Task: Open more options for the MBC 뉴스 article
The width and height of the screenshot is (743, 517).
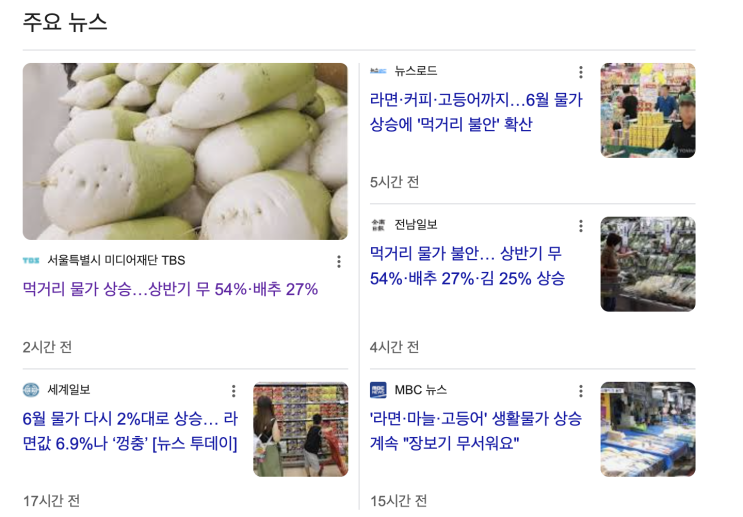Action: (580, 391)
